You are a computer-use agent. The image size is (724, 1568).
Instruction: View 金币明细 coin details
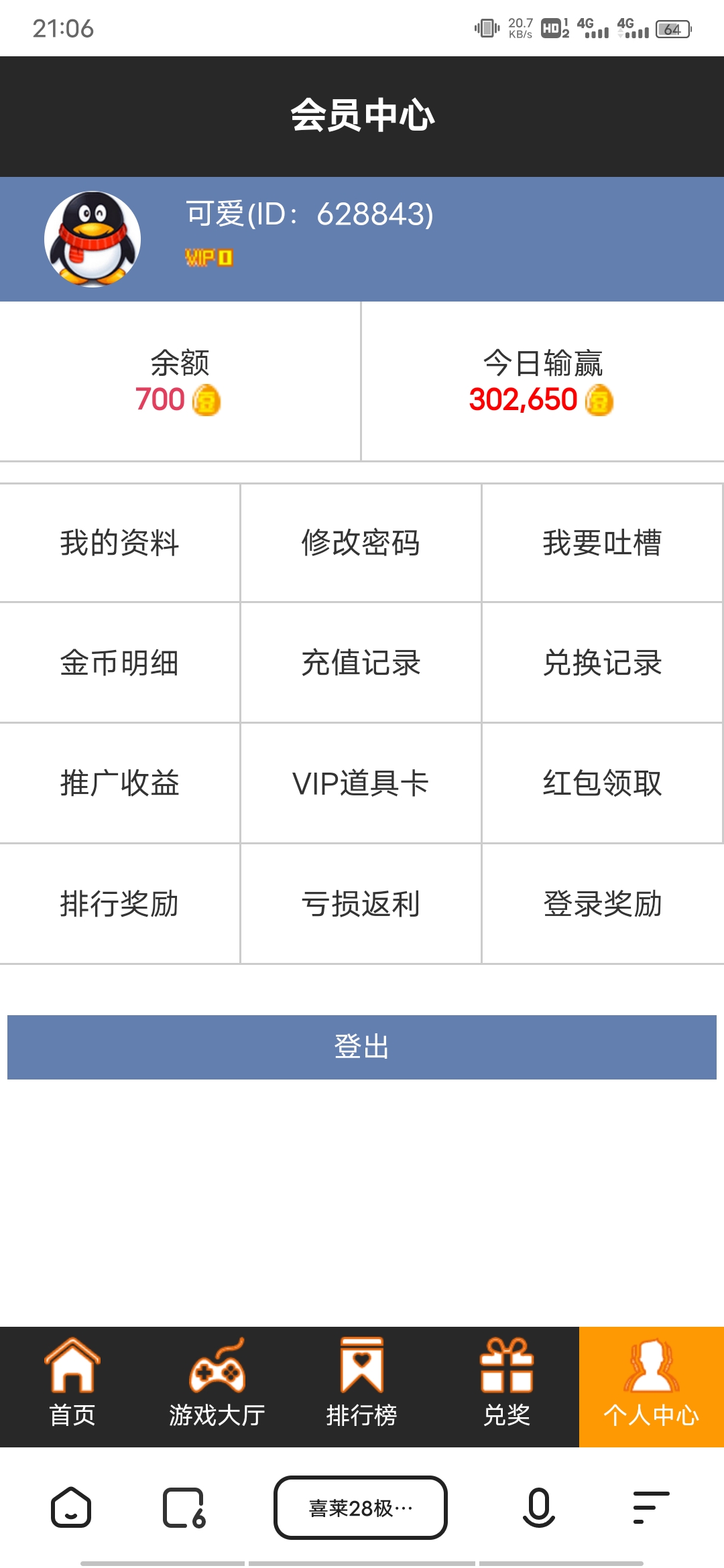(119, 663)
